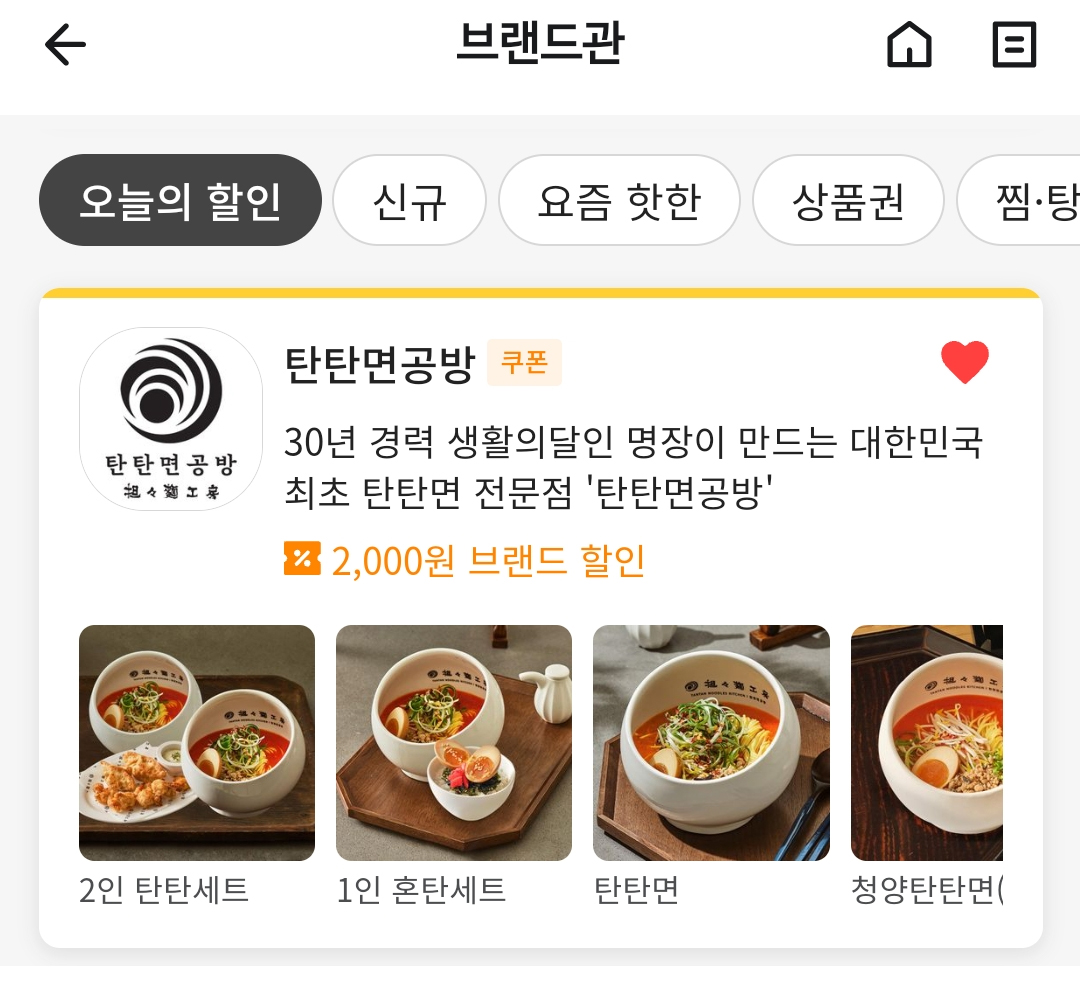The width and height of the screenshot is (1080, 984).
Task: Unfavorite 탄탄면공방 with the heart icon
Action: (x=964, y=362)
